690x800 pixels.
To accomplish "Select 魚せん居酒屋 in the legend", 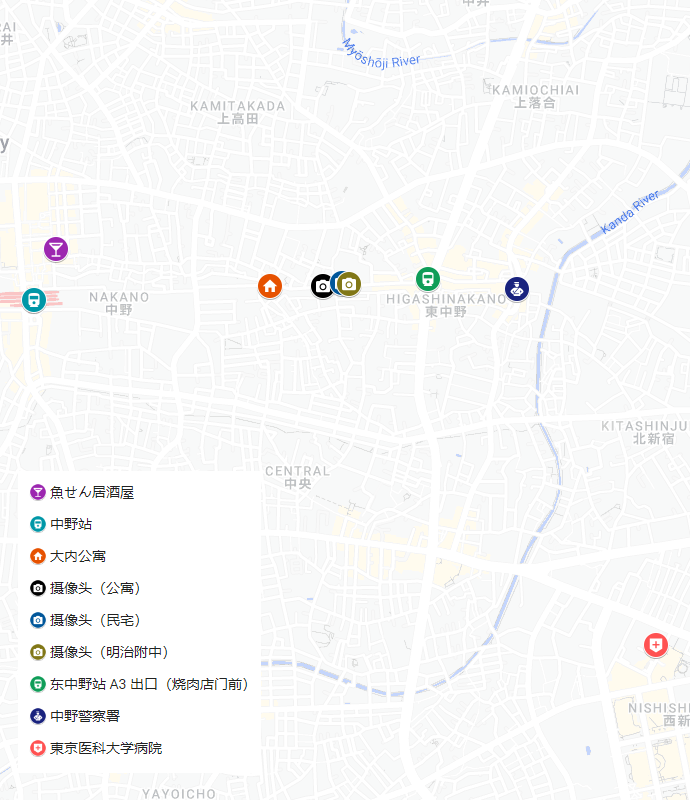I will coord(82,492).
